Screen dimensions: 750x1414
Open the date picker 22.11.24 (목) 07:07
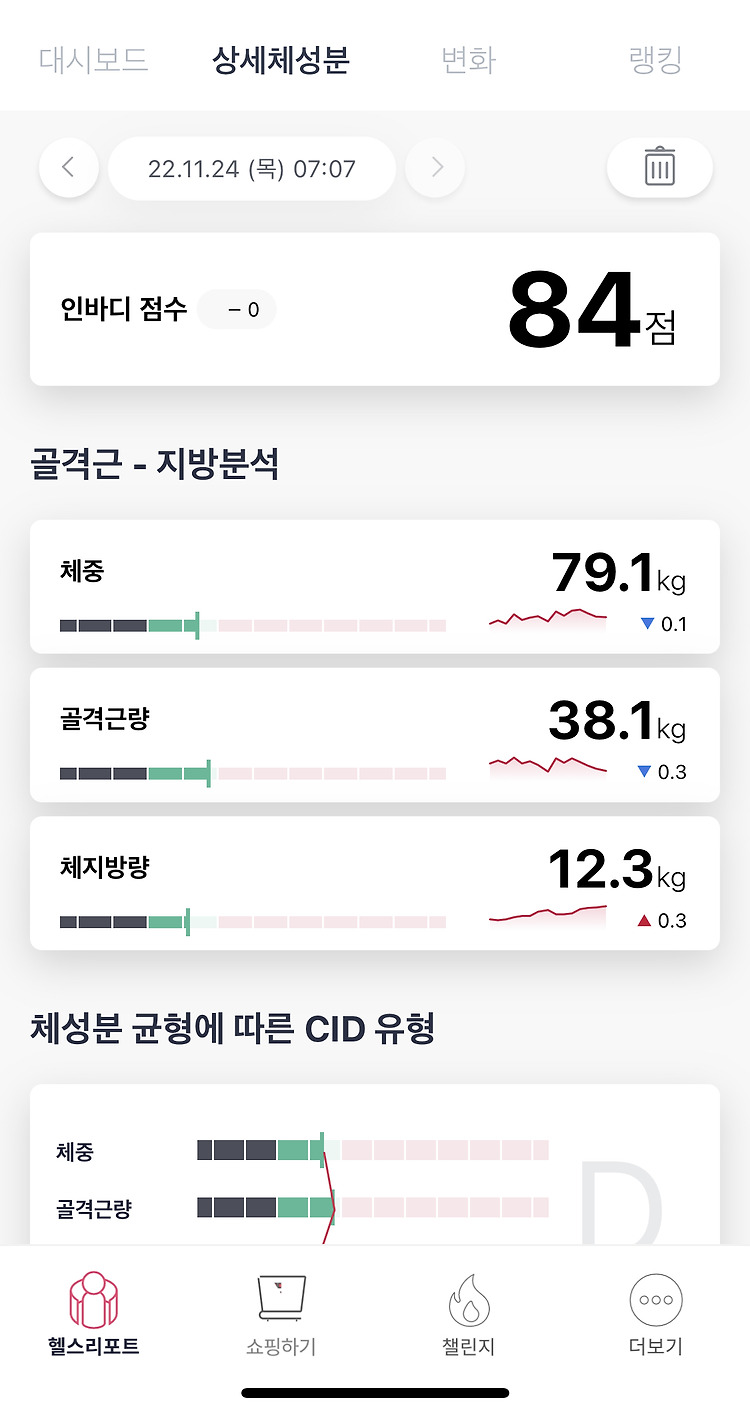pos(252,168)
